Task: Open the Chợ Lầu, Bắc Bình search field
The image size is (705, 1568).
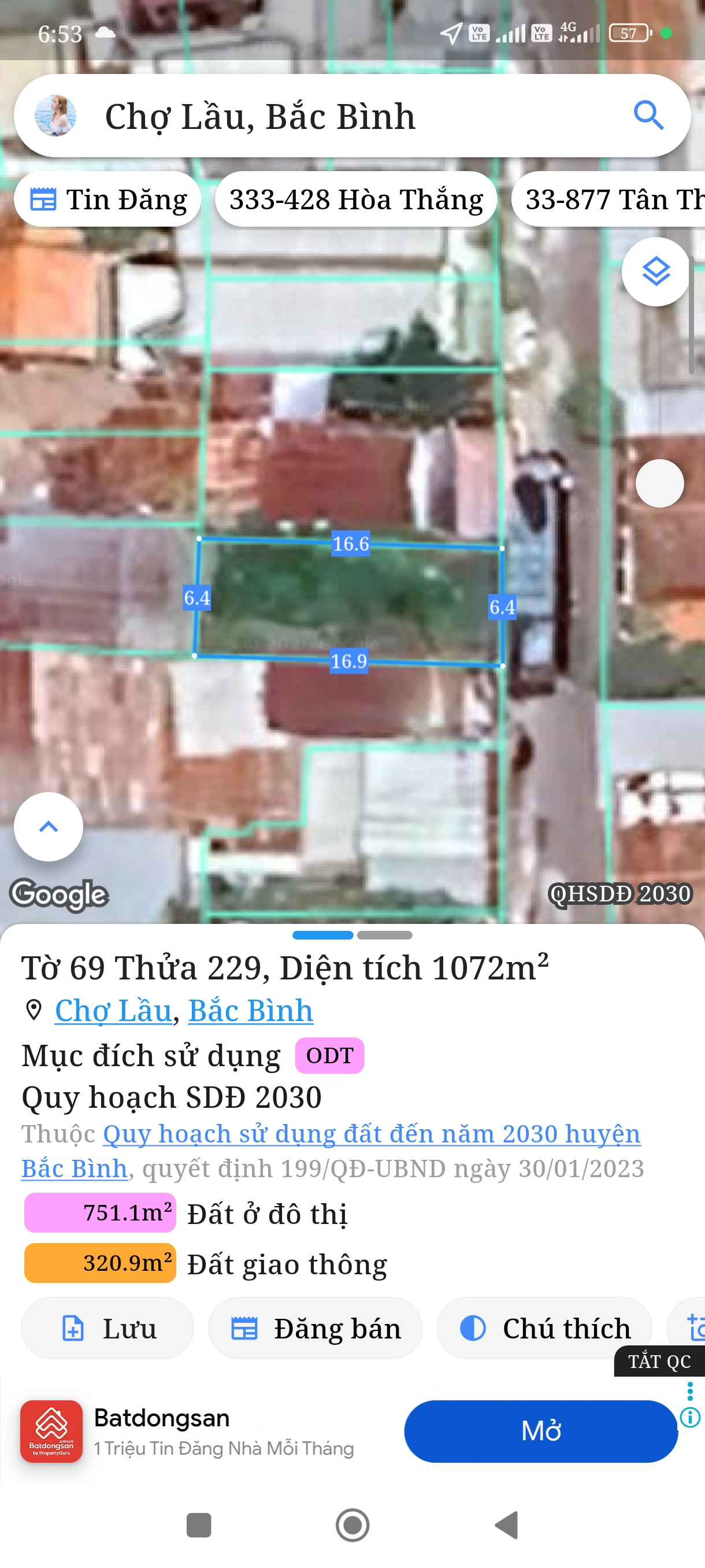Action: click(x=352, y=116)
